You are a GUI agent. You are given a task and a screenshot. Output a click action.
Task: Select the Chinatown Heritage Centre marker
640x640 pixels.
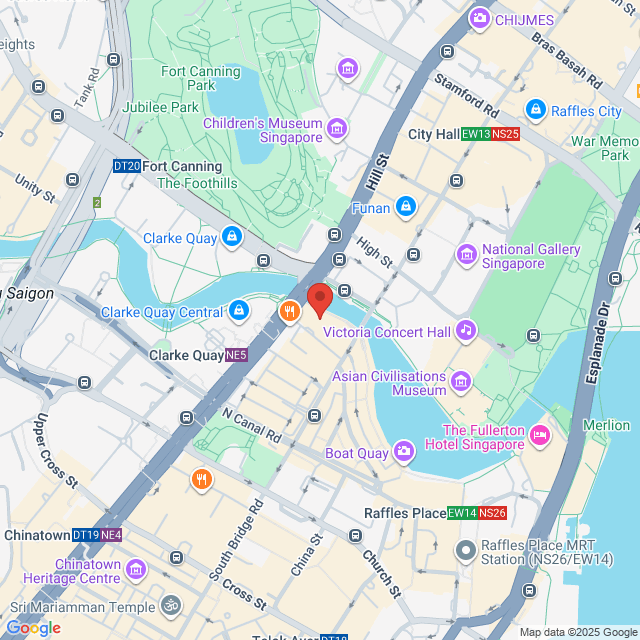(x=136, y=571)
